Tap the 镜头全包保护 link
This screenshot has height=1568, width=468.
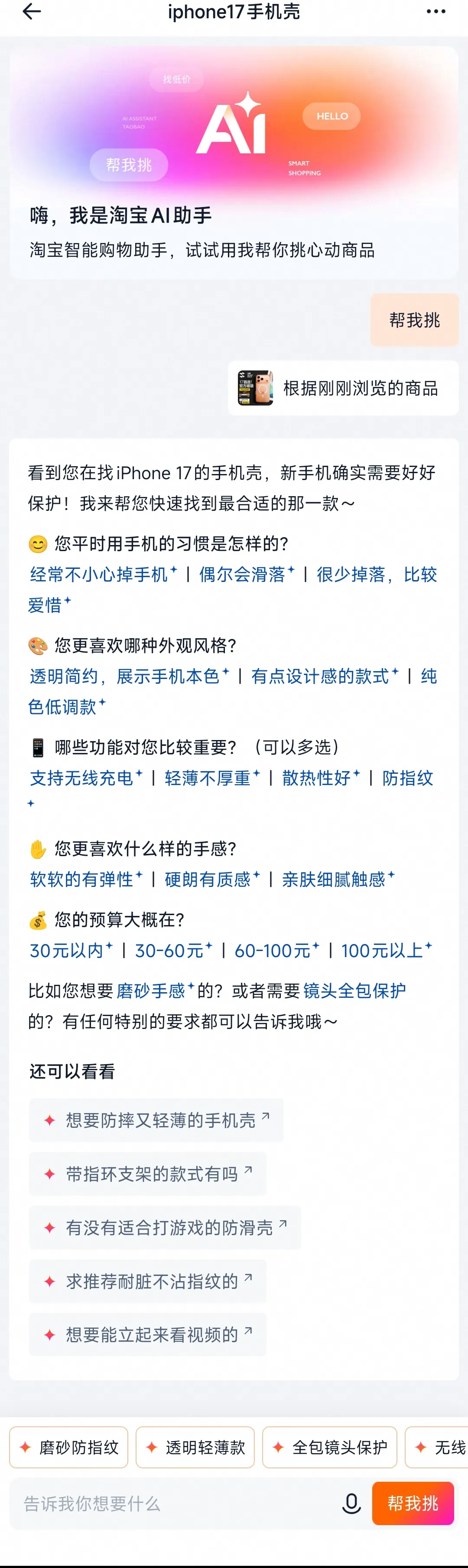(354, 990)
